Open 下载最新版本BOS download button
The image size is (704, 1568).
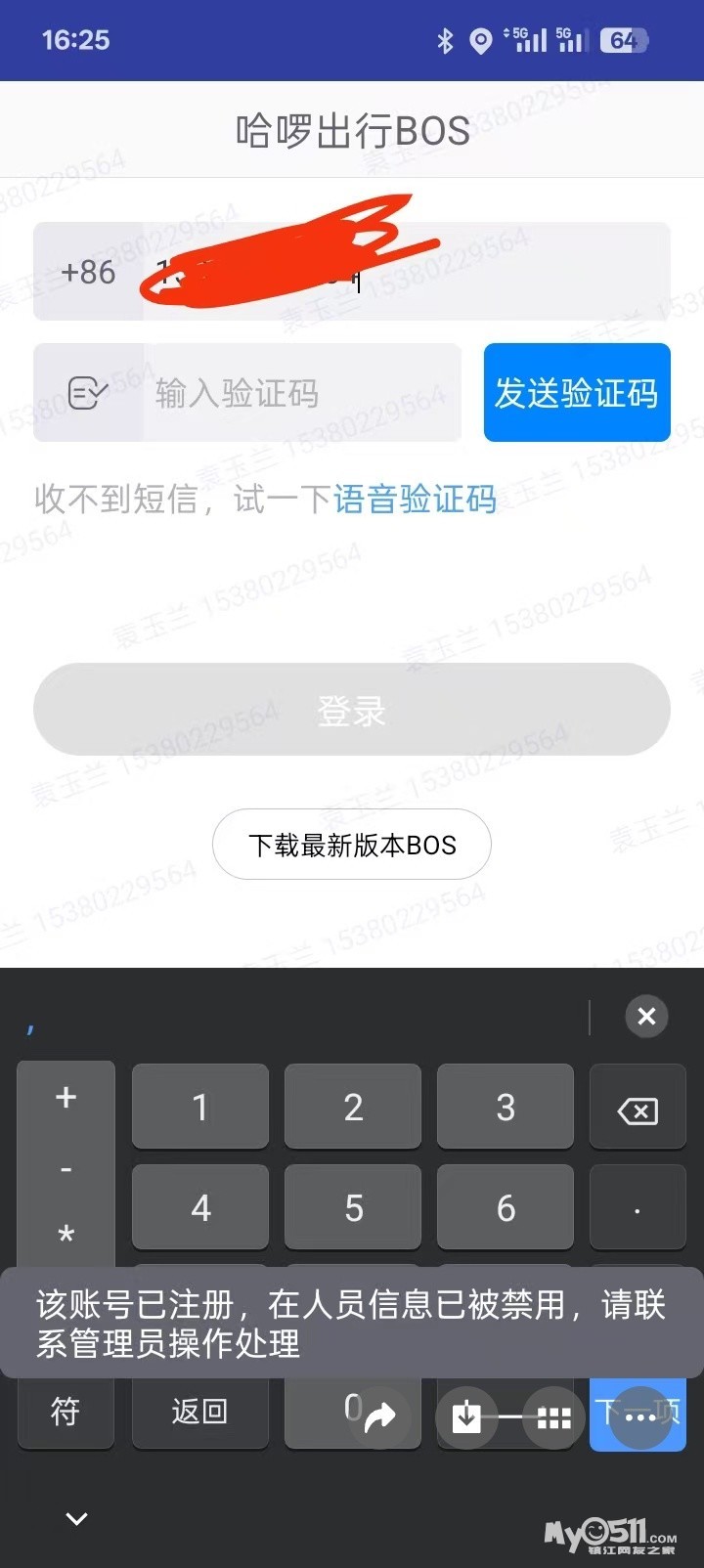(x=352, y=845)
